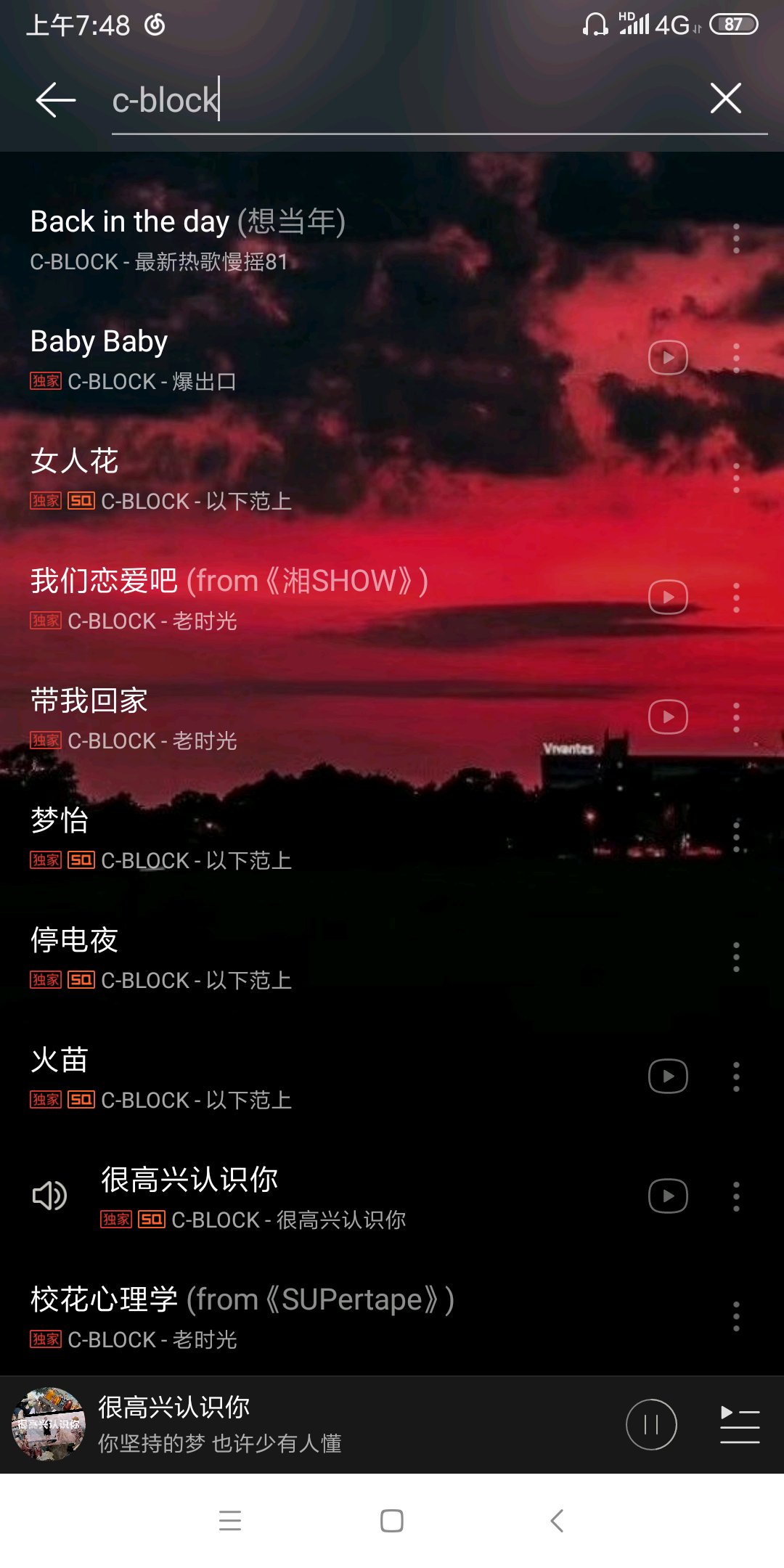Open the now playing album cover

click(49, 1424)
